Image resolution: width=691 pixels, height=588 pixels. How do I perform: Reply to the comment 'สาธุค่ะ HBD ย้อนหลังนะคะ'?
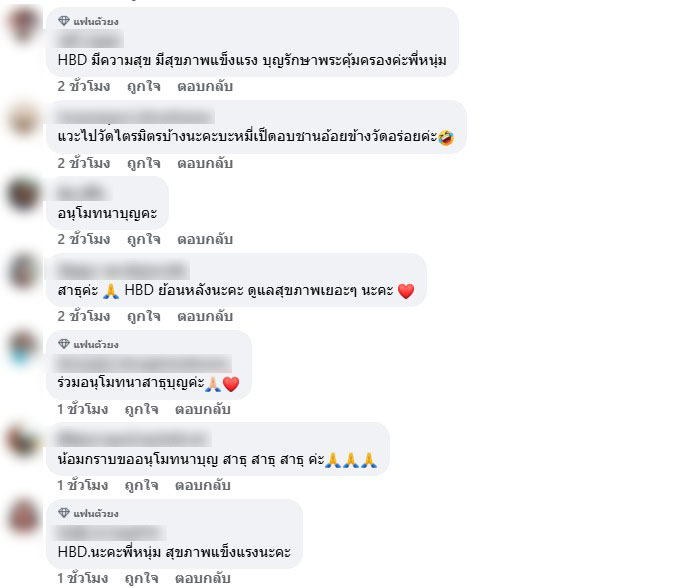pos(205,316)
